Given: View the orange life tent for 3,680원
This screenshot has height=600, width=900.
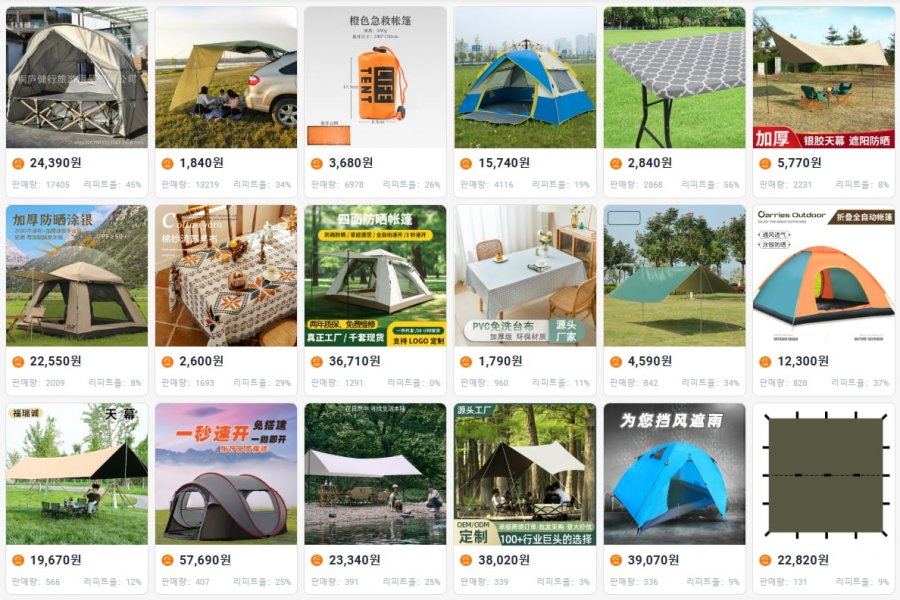Looking at the screenshot, I should coord(375,78).
